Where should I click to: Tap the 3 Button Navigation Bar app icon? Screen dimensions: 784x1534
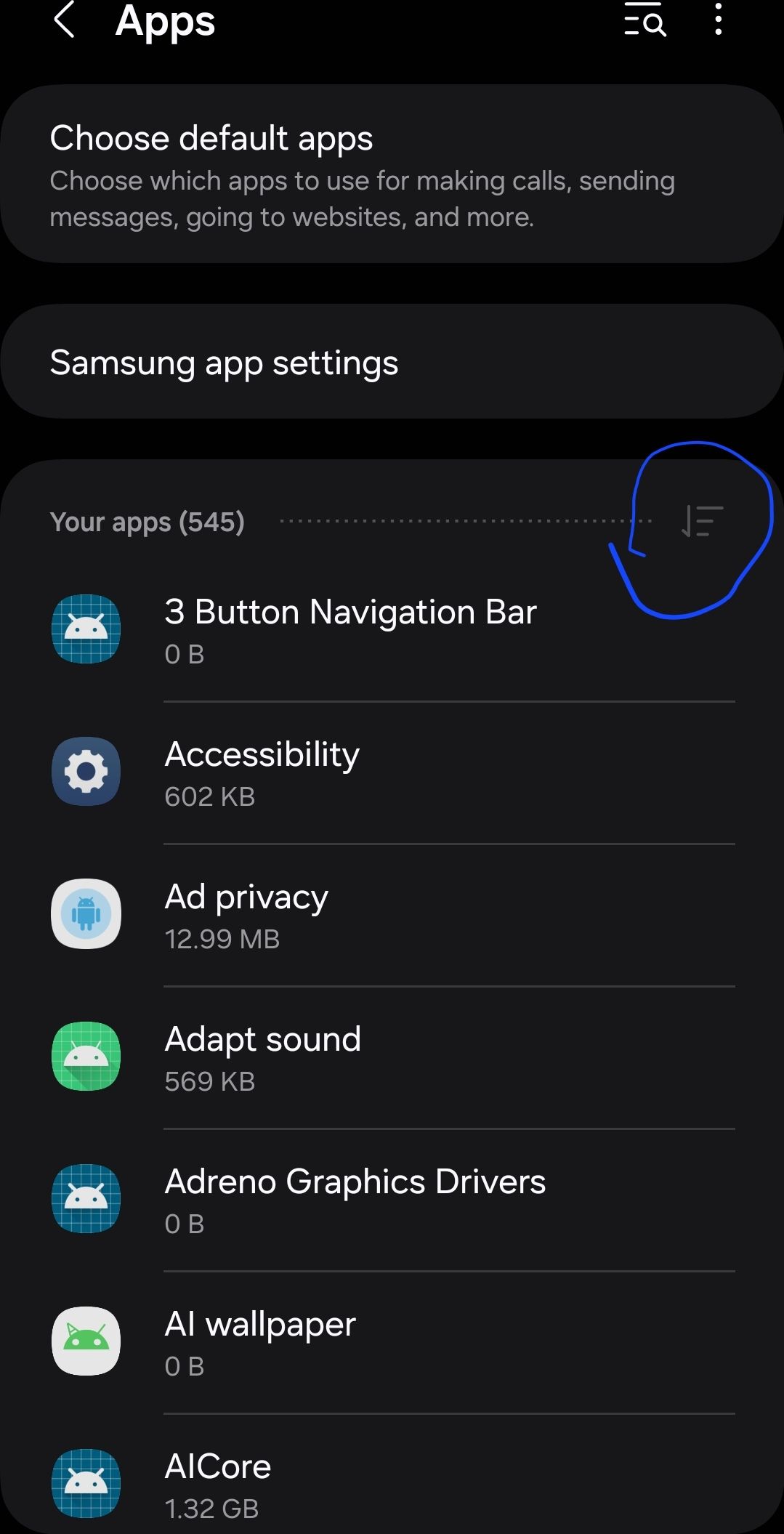[x=86, y=629]
